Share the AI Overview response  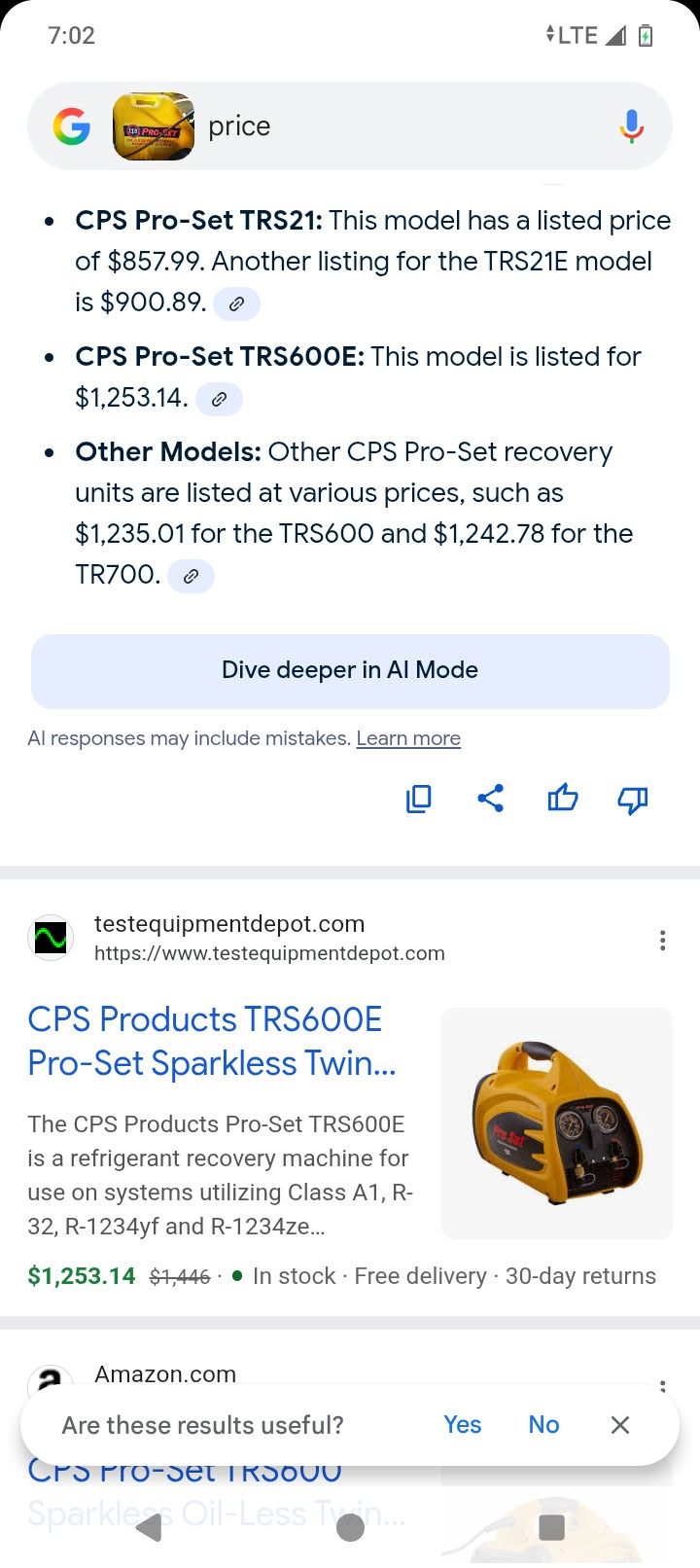(x=492, y=799)
